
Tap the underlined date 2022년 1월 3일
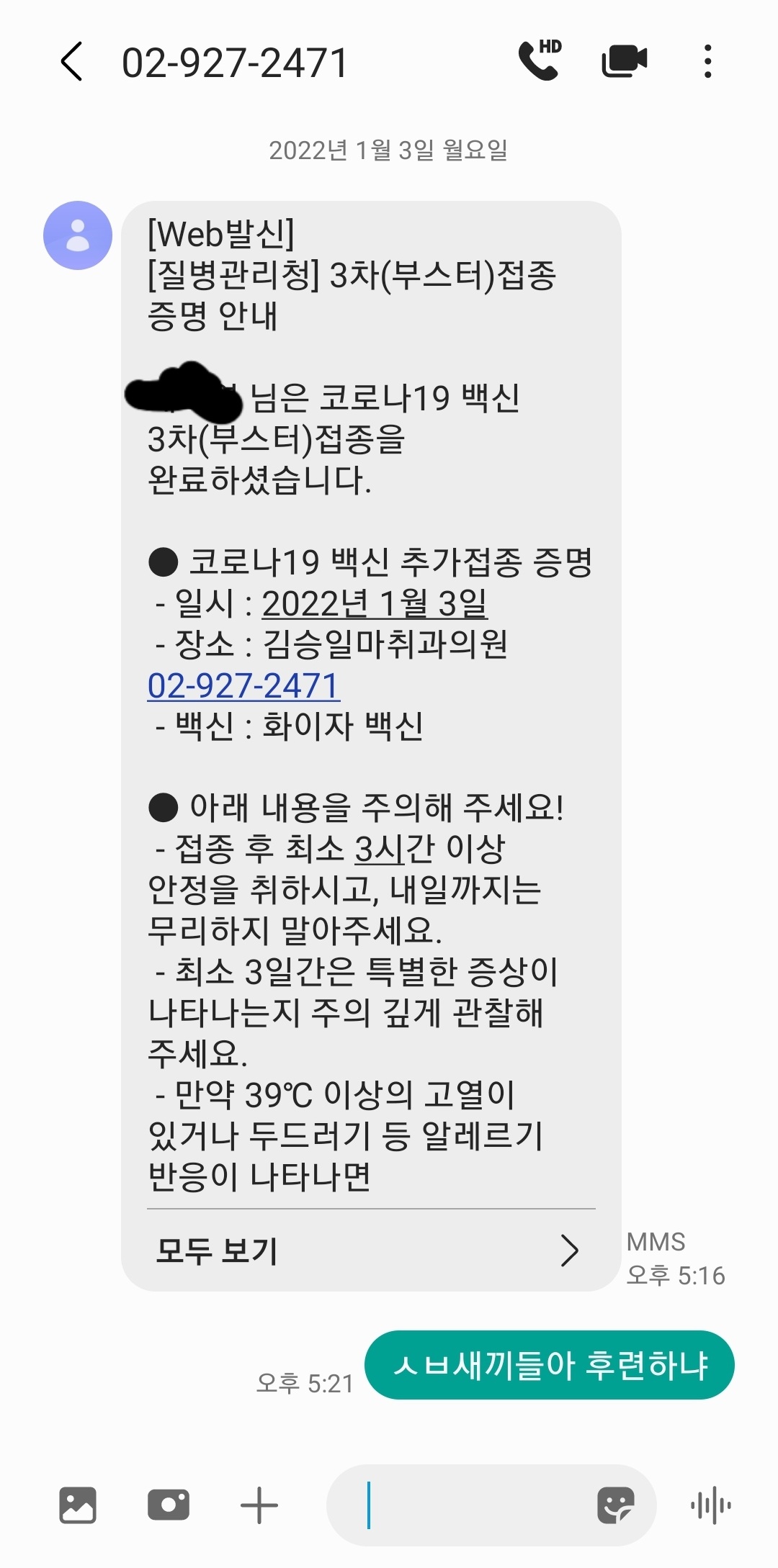[375, 603]
